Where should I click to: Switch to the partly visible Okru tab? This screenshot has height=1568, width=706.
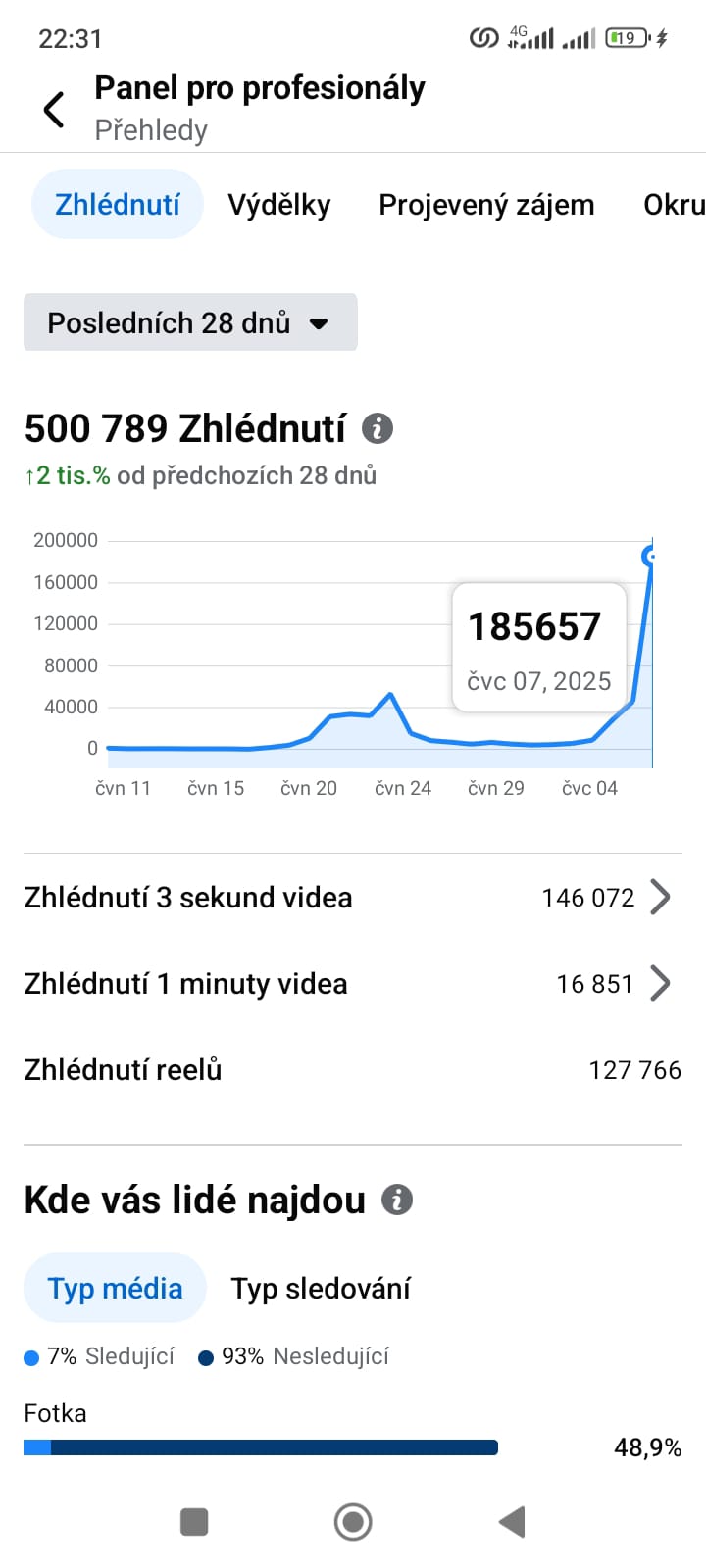pyautogui.click(x=675, y=205)
